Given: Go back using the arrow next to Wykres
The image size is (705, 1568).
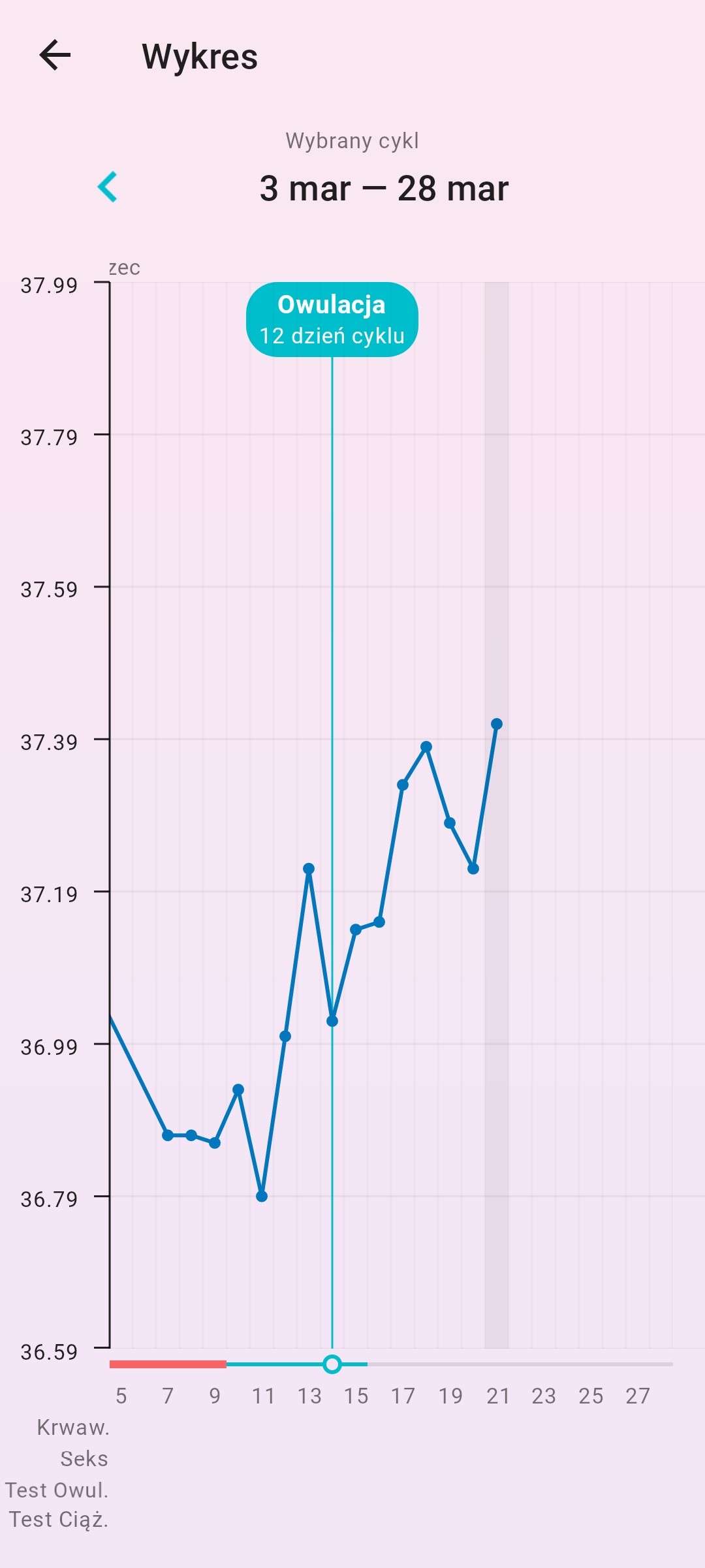Looking at the screenshot, I should [55, 55].
